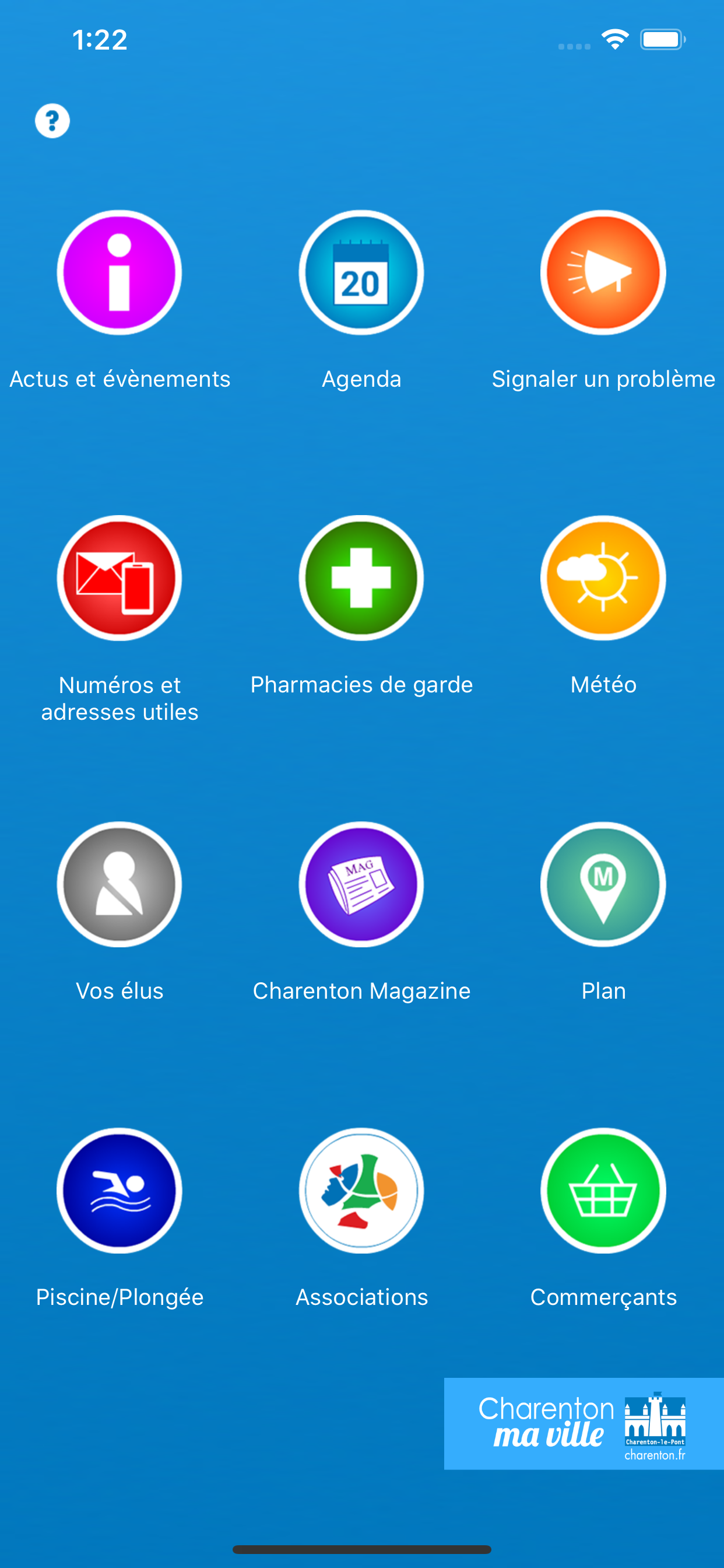Browse the Associations directory
724x1568 pixels.
[361, 1191]
